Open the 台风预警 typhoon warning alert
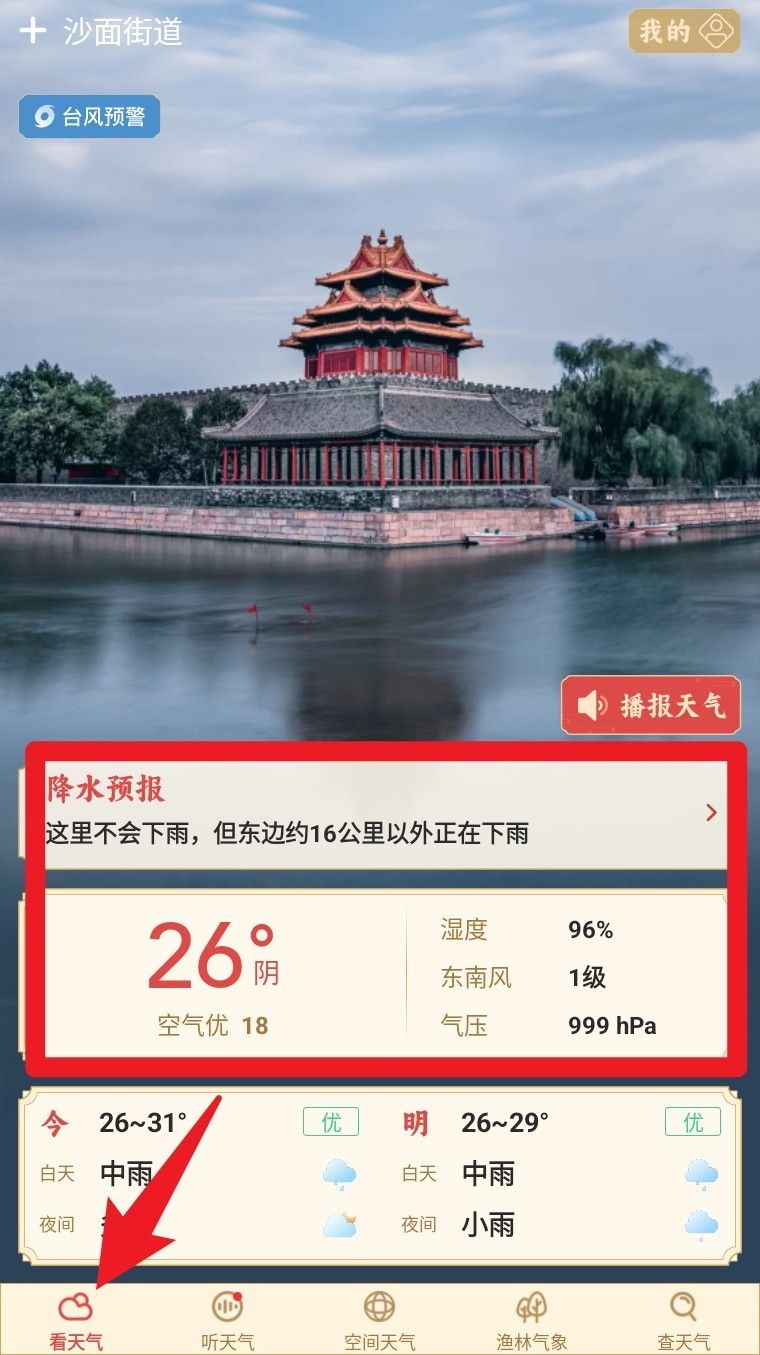Viewport: 760px width, 1355px height. tap(89, 117)
